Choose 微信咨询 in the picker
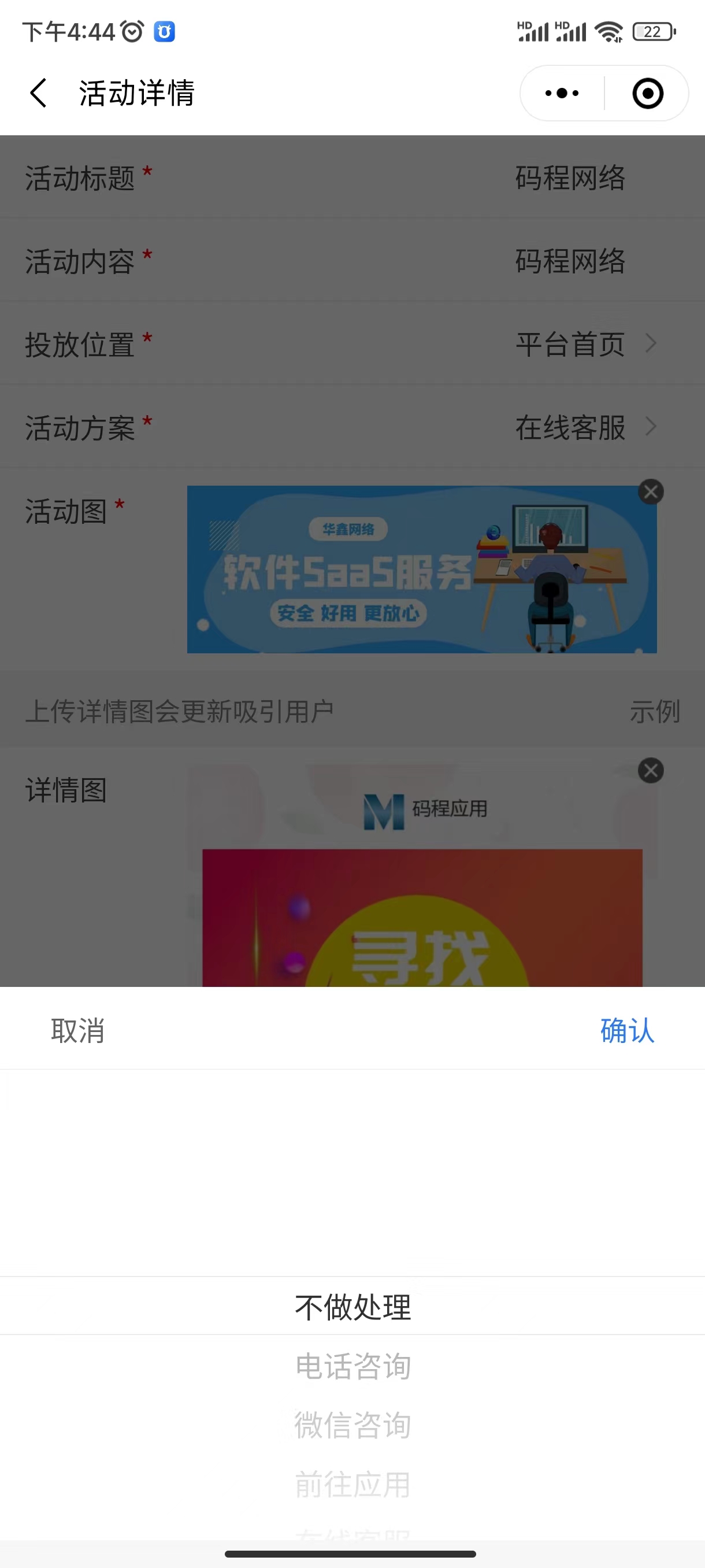705x1568 pixels. tap(353, 1425)
